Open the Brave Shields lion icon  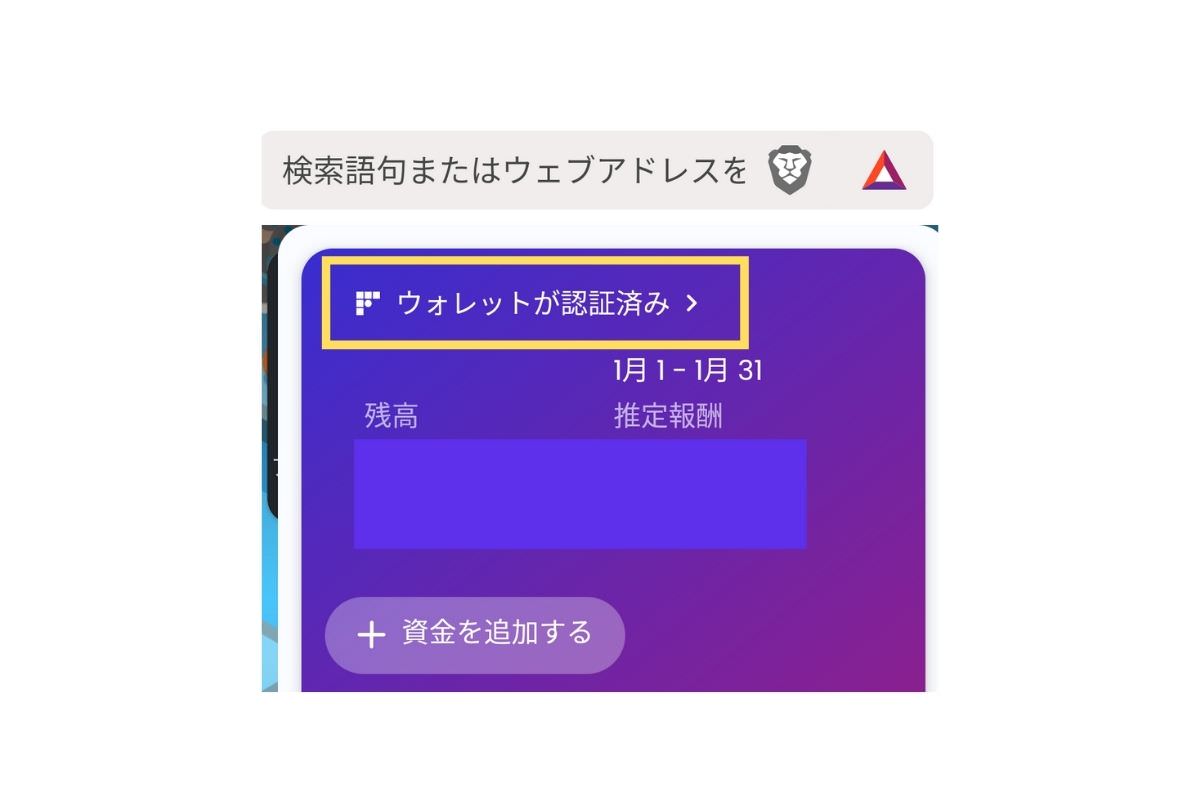(x=790, y=171)
